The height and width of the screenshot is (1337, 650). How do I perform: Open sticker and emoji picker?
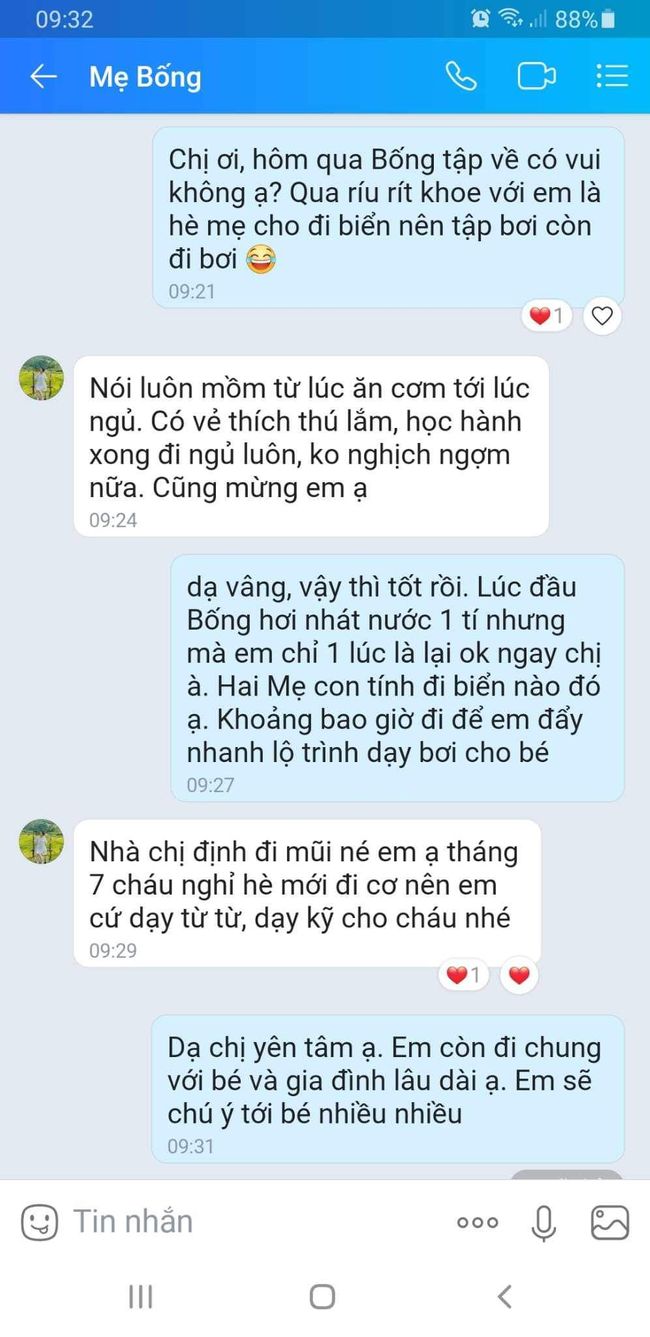coord(39,1222)
